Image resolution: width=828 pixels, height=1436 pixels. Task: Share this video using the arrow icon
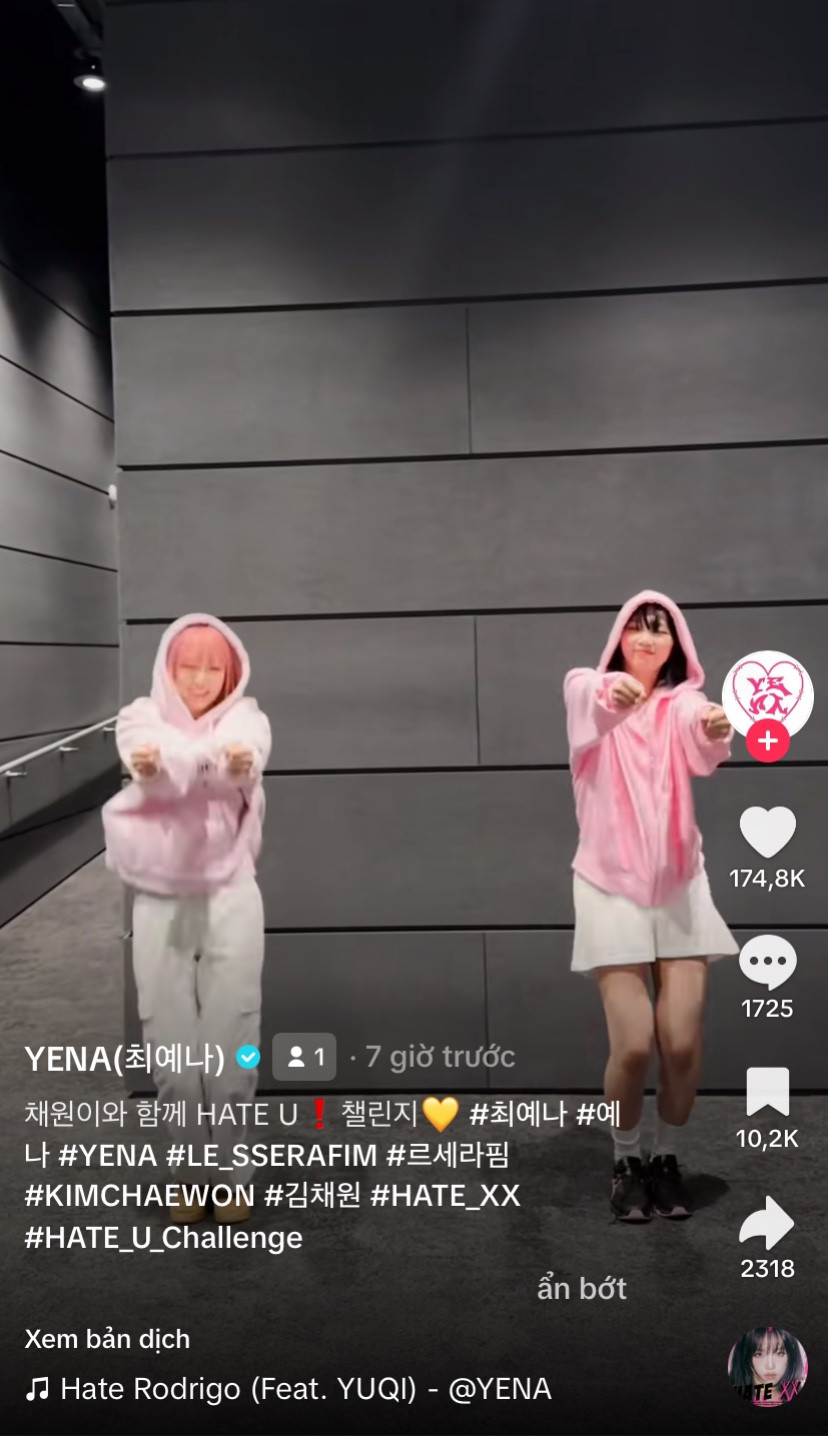tap(767, 1223)
